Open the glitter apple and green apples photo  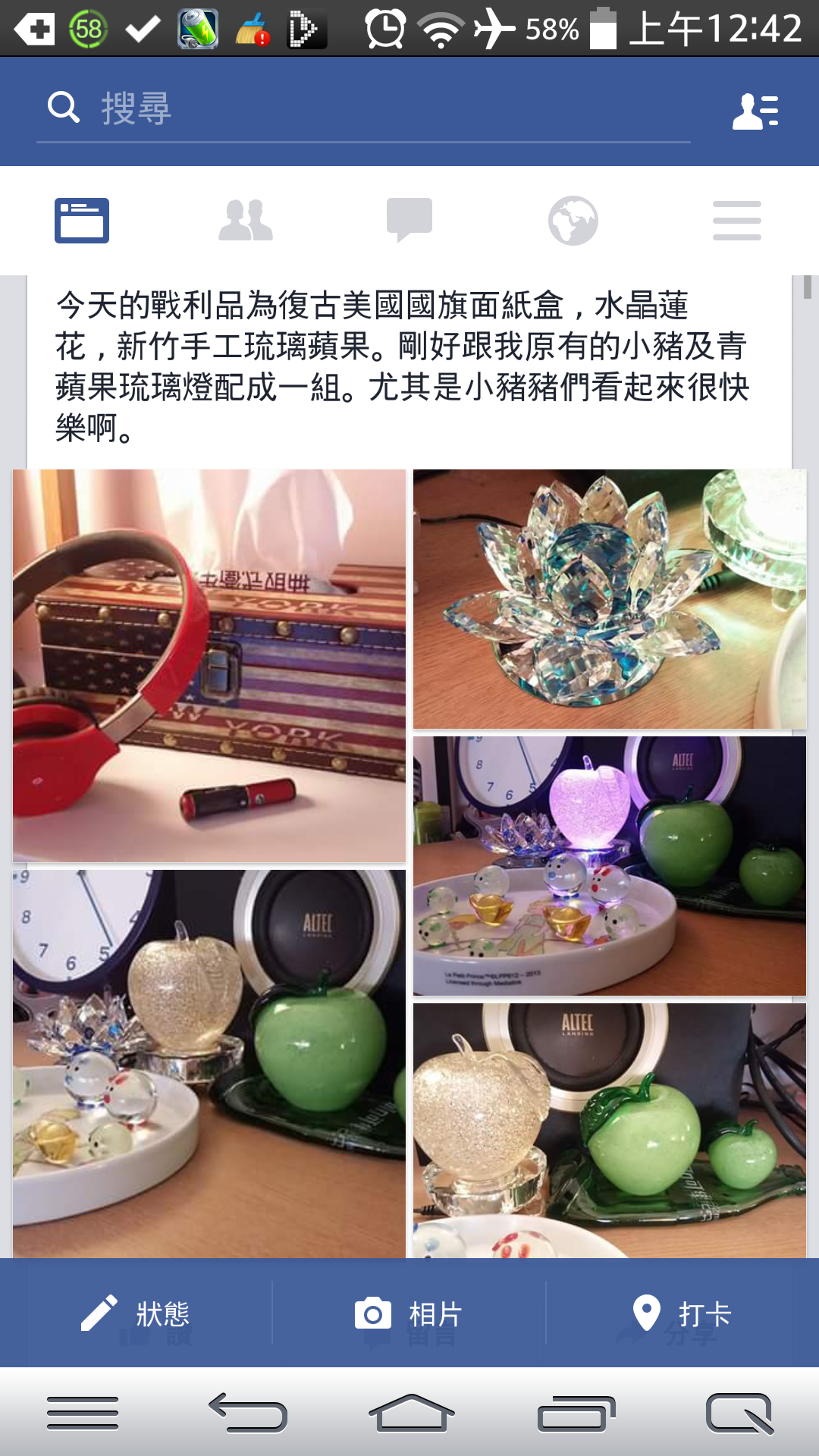tap(609, 1130)
